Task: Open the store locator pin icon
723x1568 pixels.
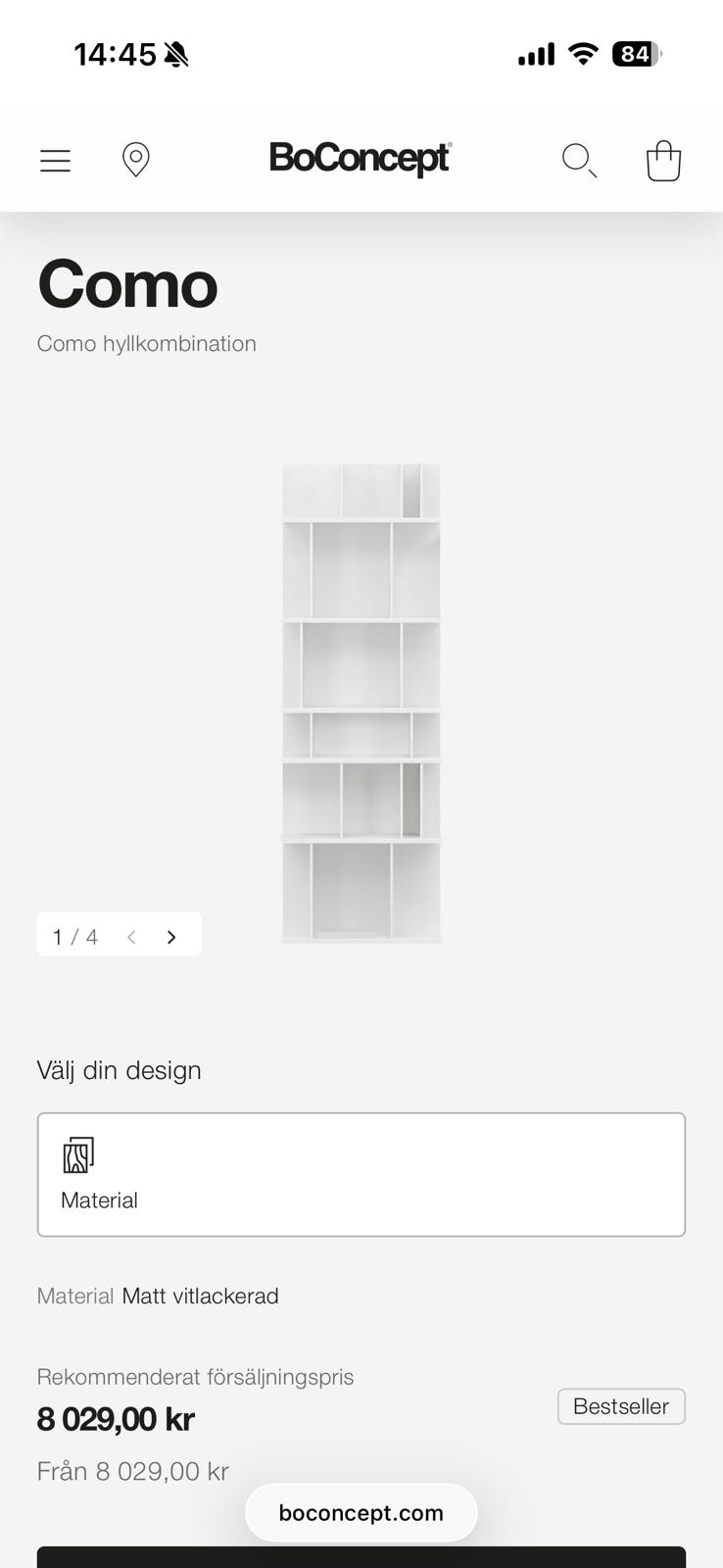Action: click(135, 160)
